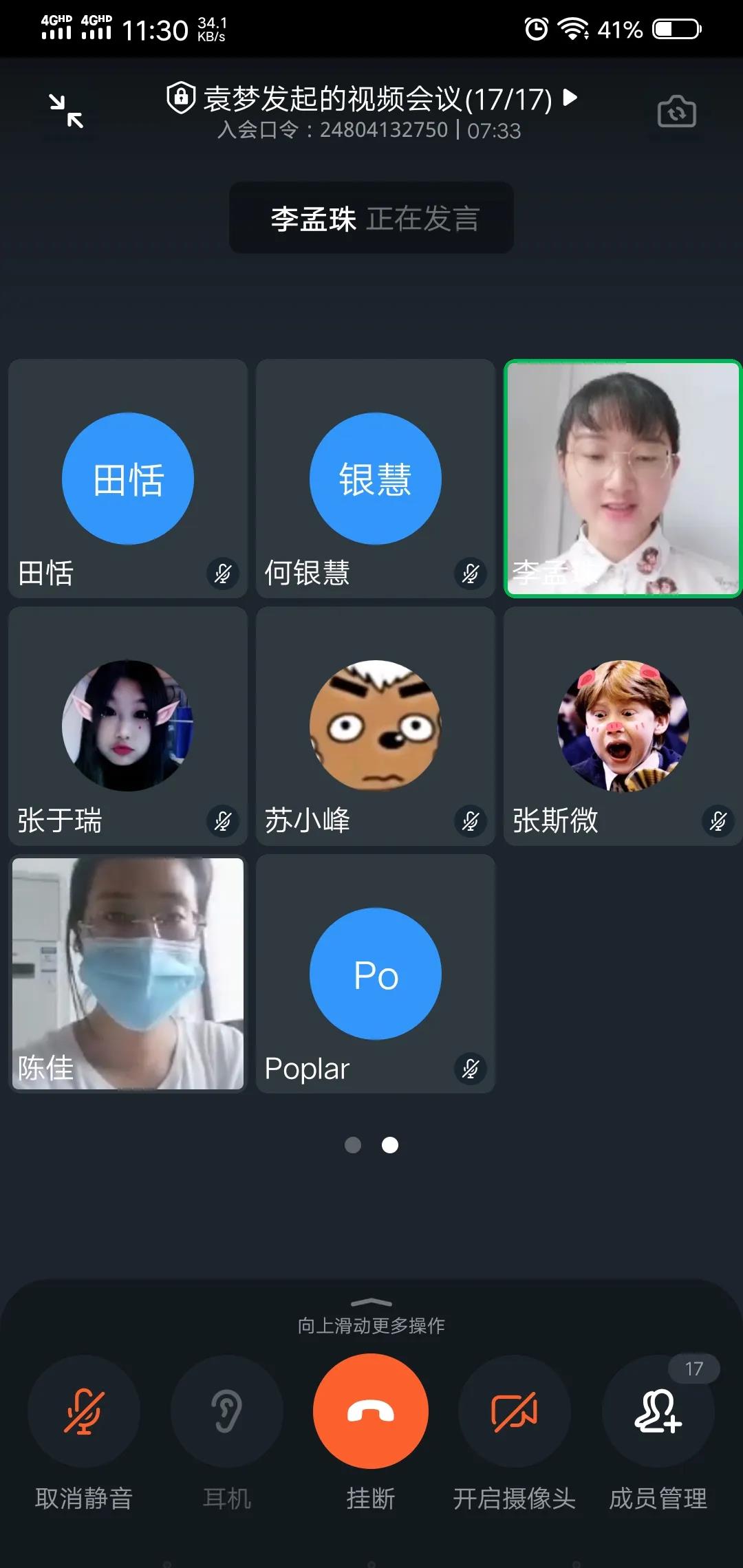Go to the first page indicator dot
The height and width of the screenshot is (1568, 743).
point(353,1145)
